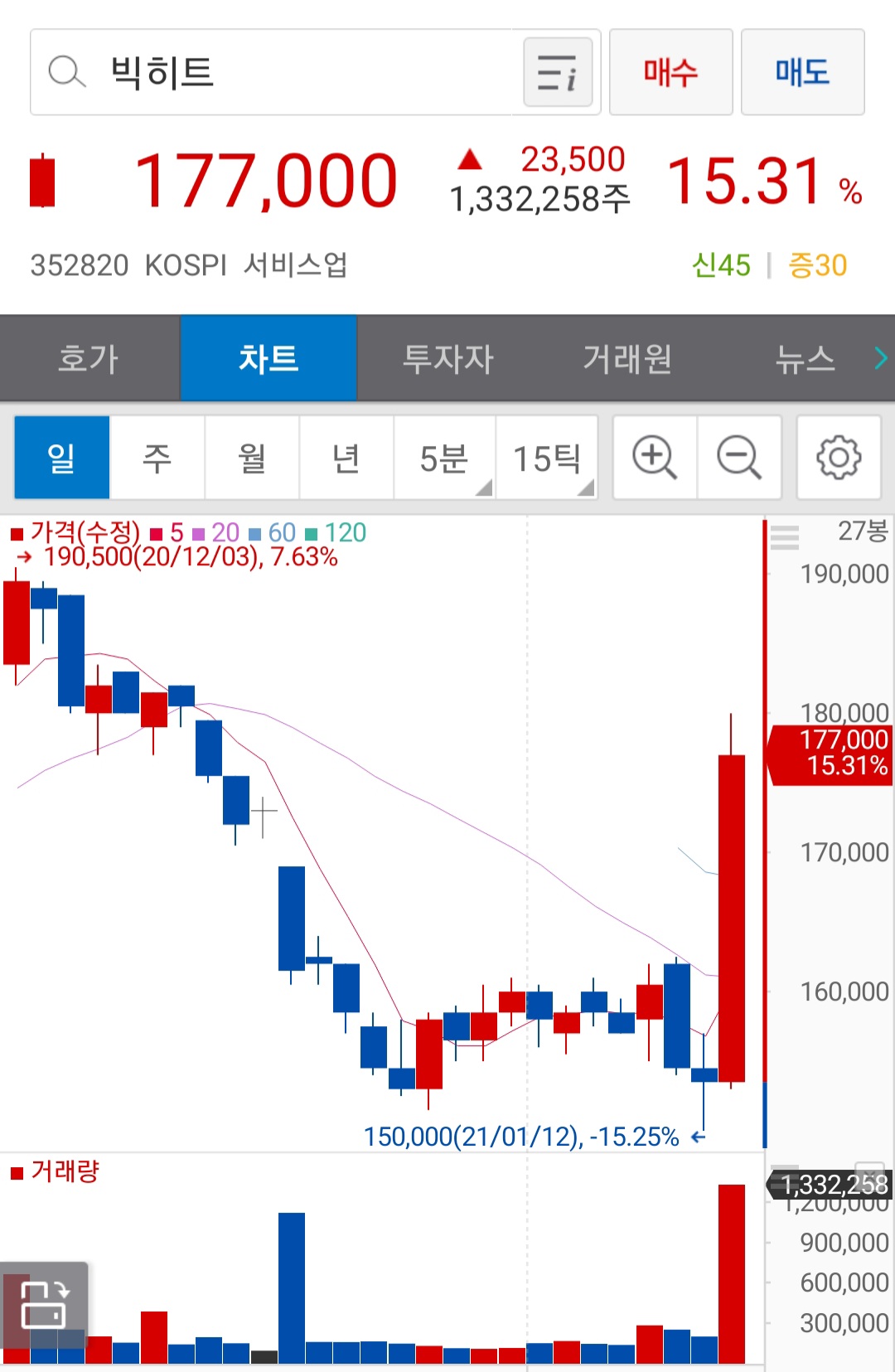This screenshot has height=1372, width=895.
Task: Select the 일 daily chart period
Action: point(61,458)
